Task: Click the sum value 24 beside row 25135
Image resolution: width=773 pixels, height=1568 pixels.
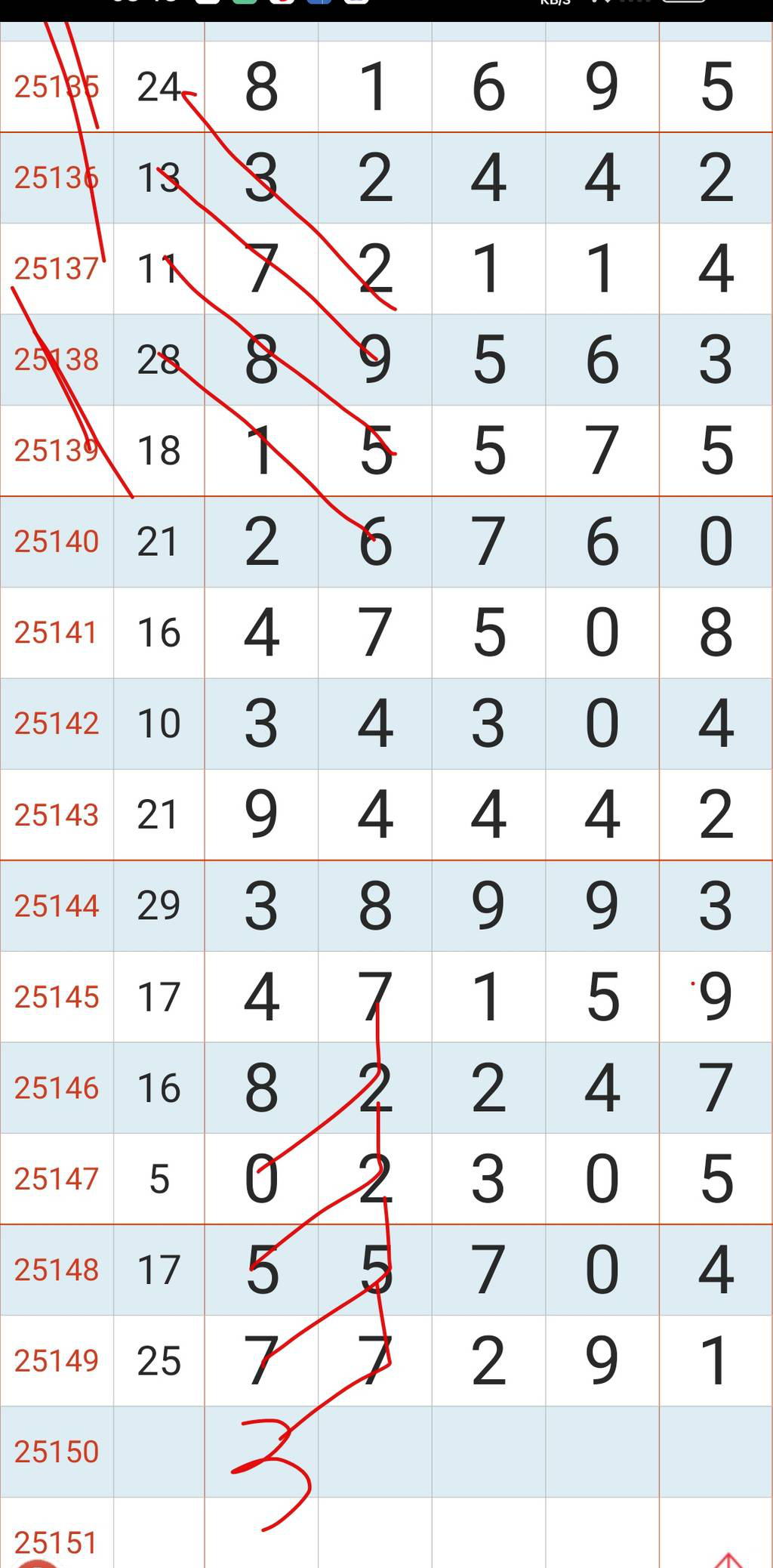Action: [x=159, y=85]
